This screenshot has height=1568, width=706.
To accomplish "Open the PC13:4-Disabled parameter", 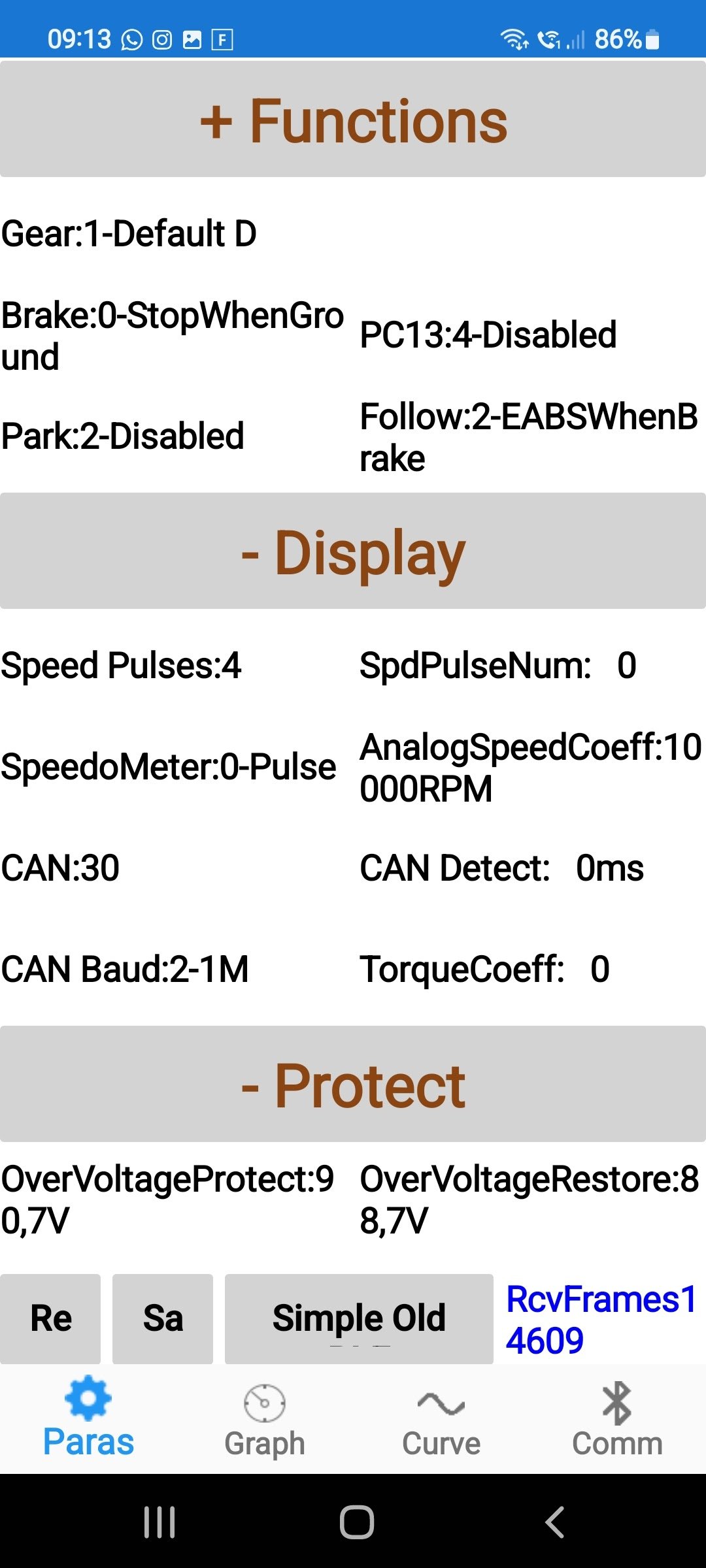I will tap(488, 335).
